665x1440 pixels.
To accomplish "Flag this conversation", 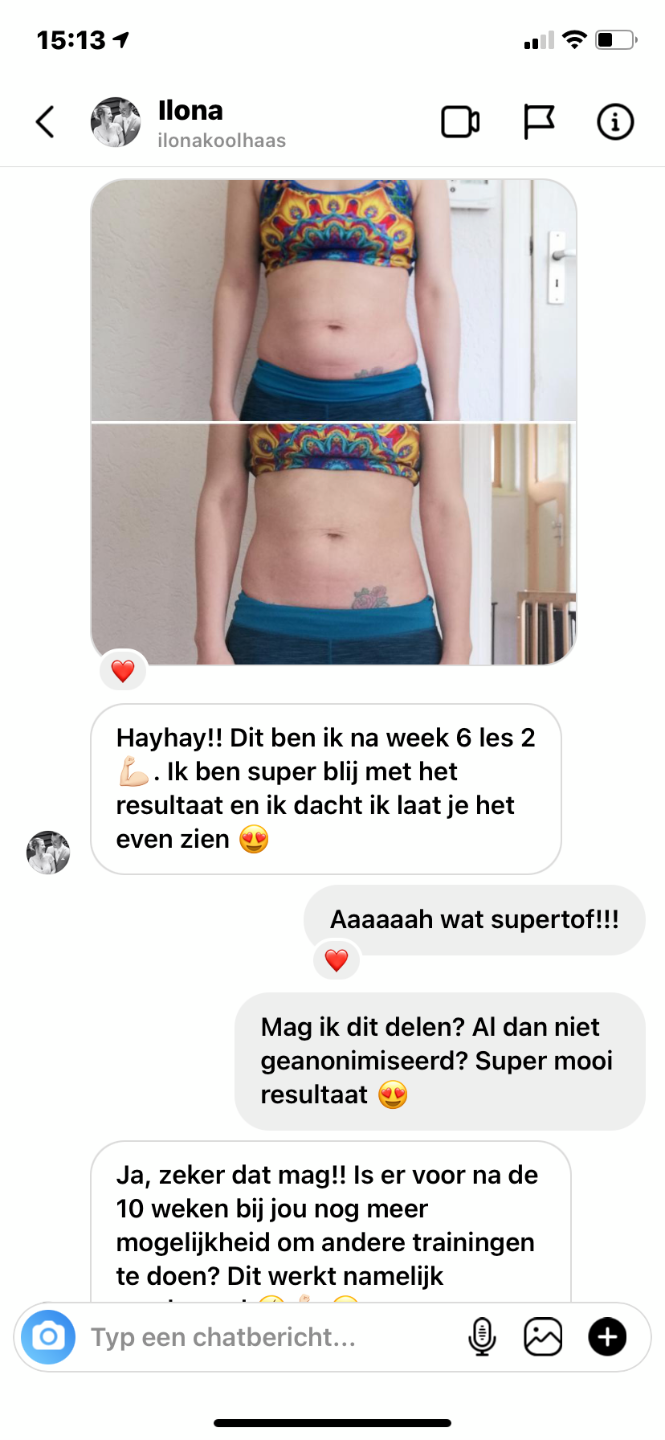I will (538, 122).
